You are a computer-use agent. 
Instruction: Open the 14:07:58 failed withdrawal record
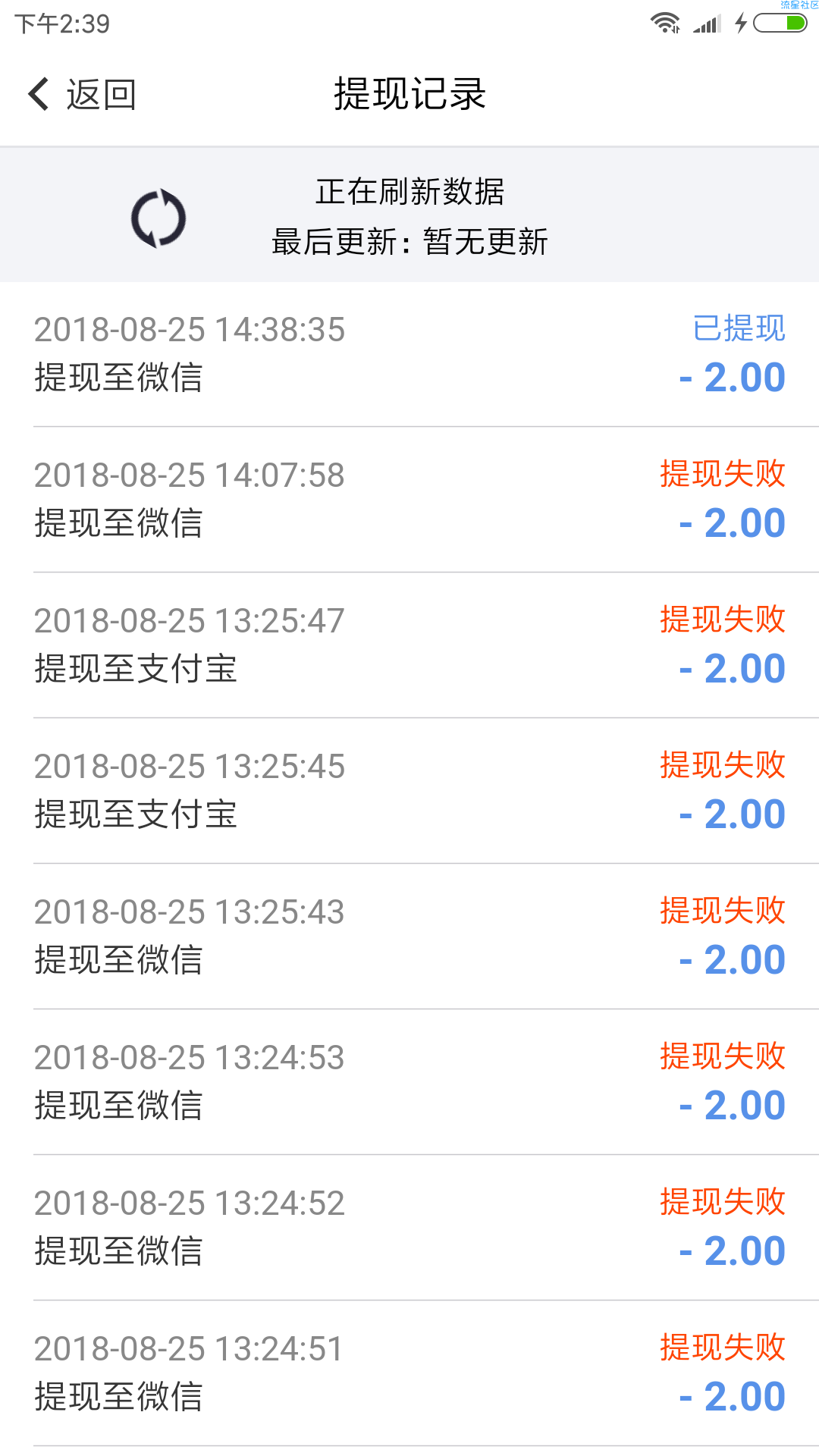point(409,500)
